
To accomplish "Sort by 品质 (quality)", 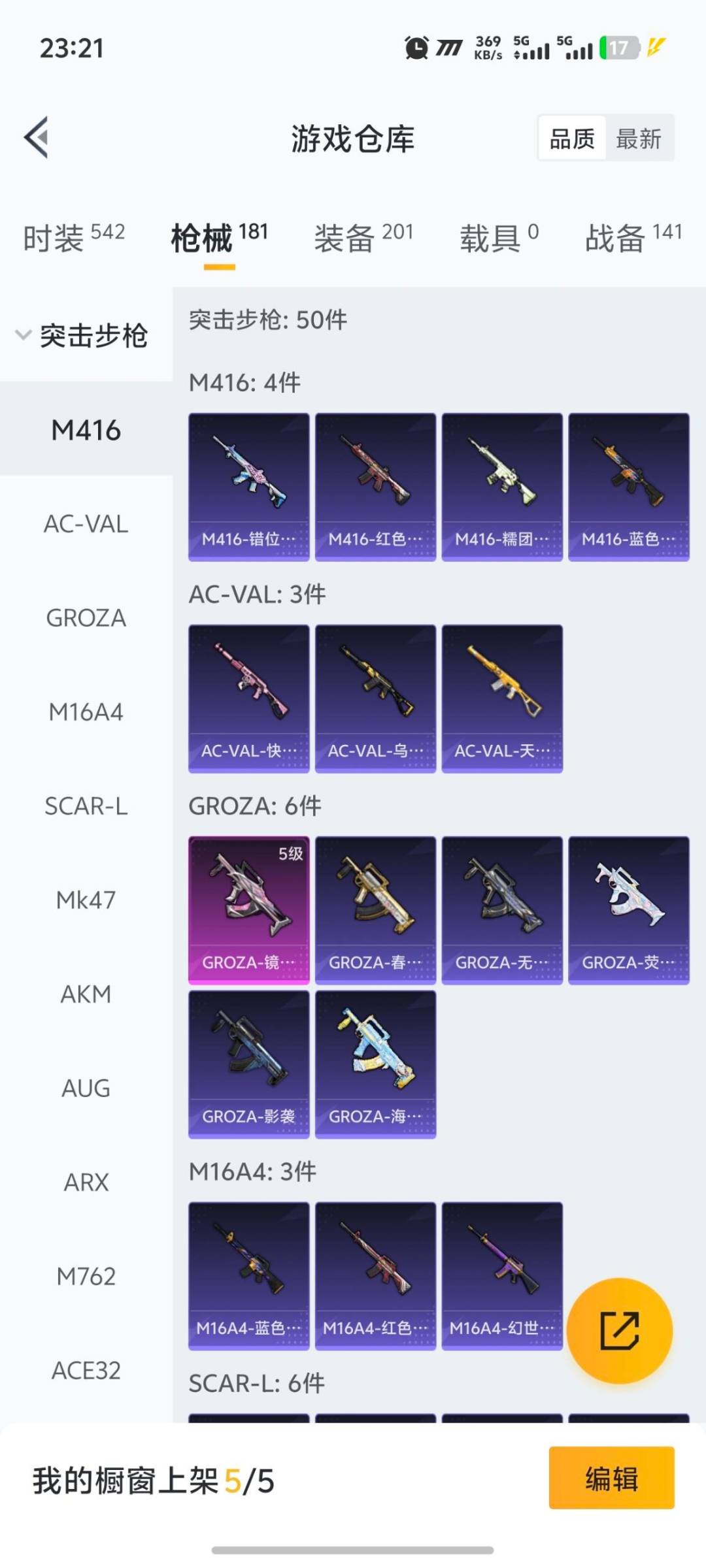I will point(572,139).
